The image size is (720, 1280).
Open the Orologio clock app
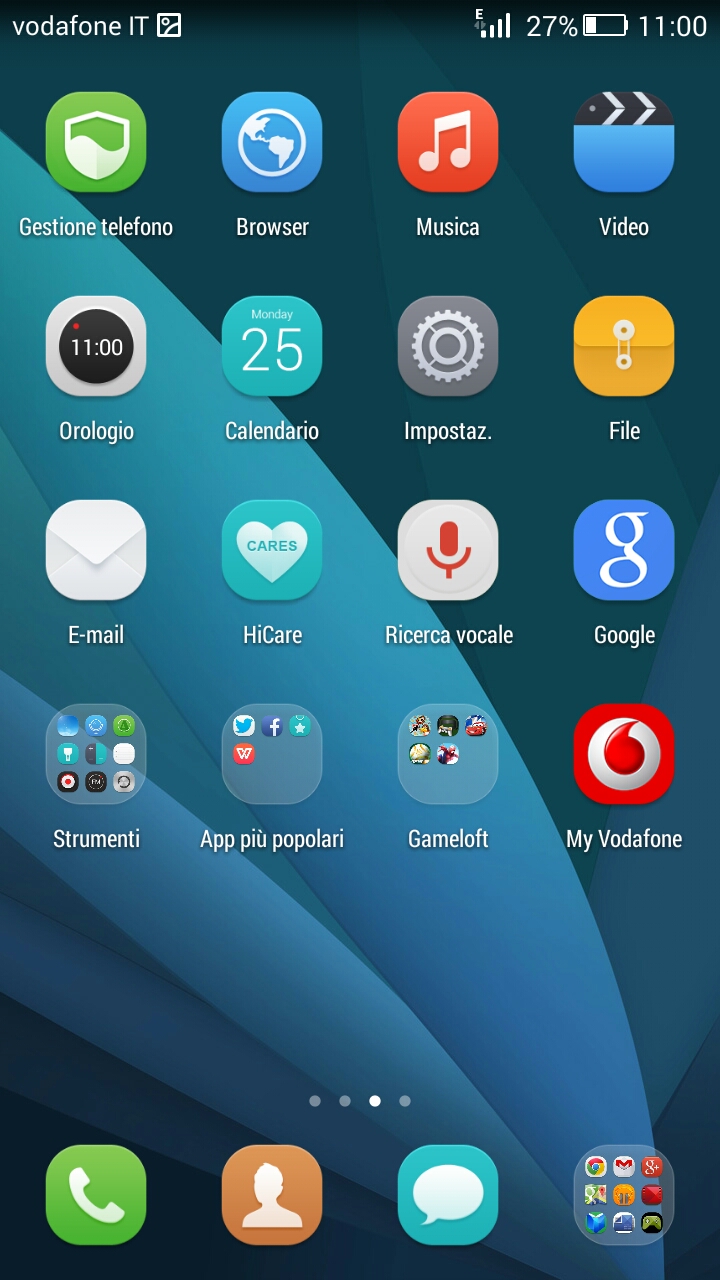click(96, 347)
